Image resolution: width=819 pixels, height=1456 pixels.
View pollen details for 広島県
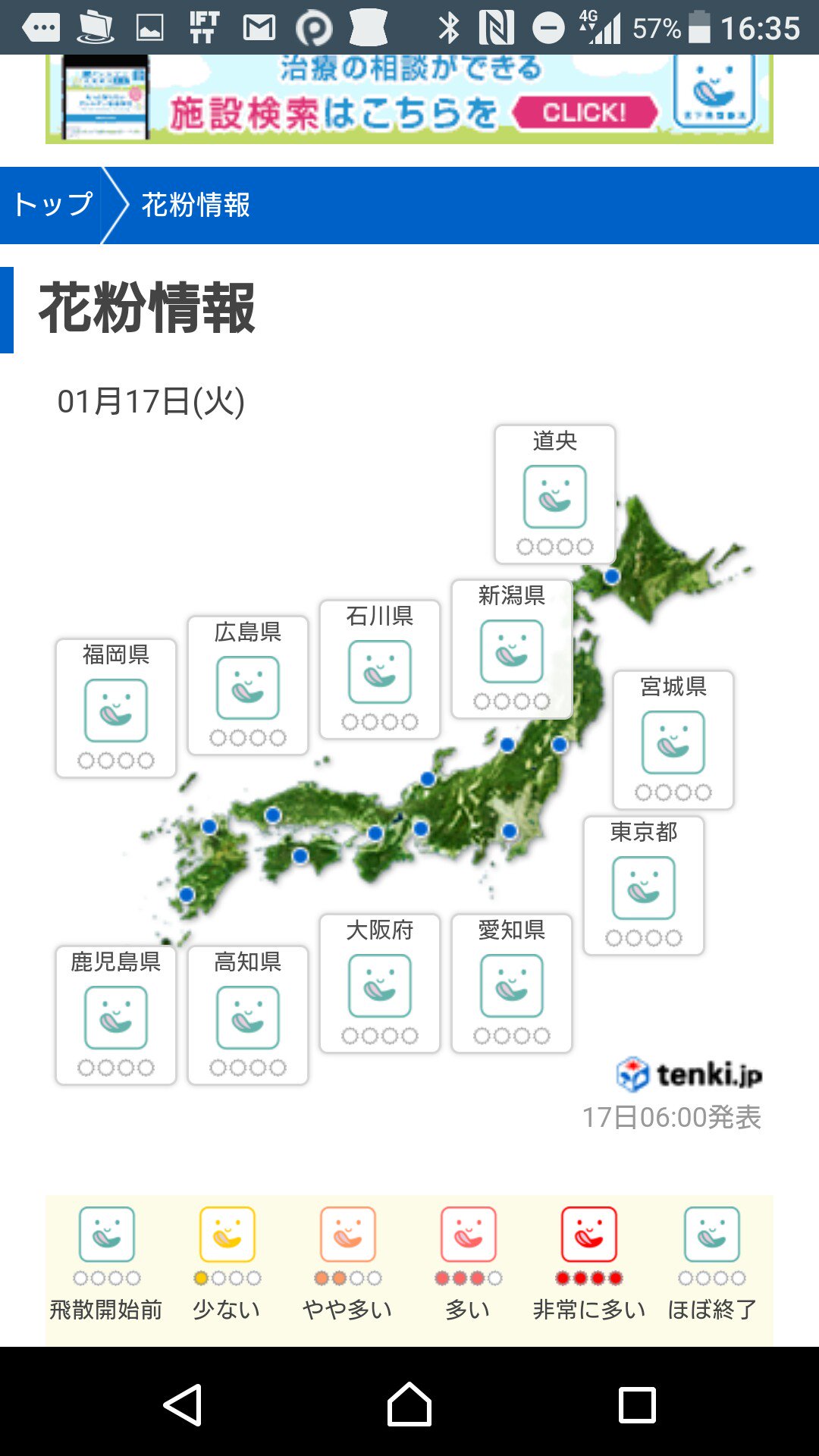(x=248, y=686)
